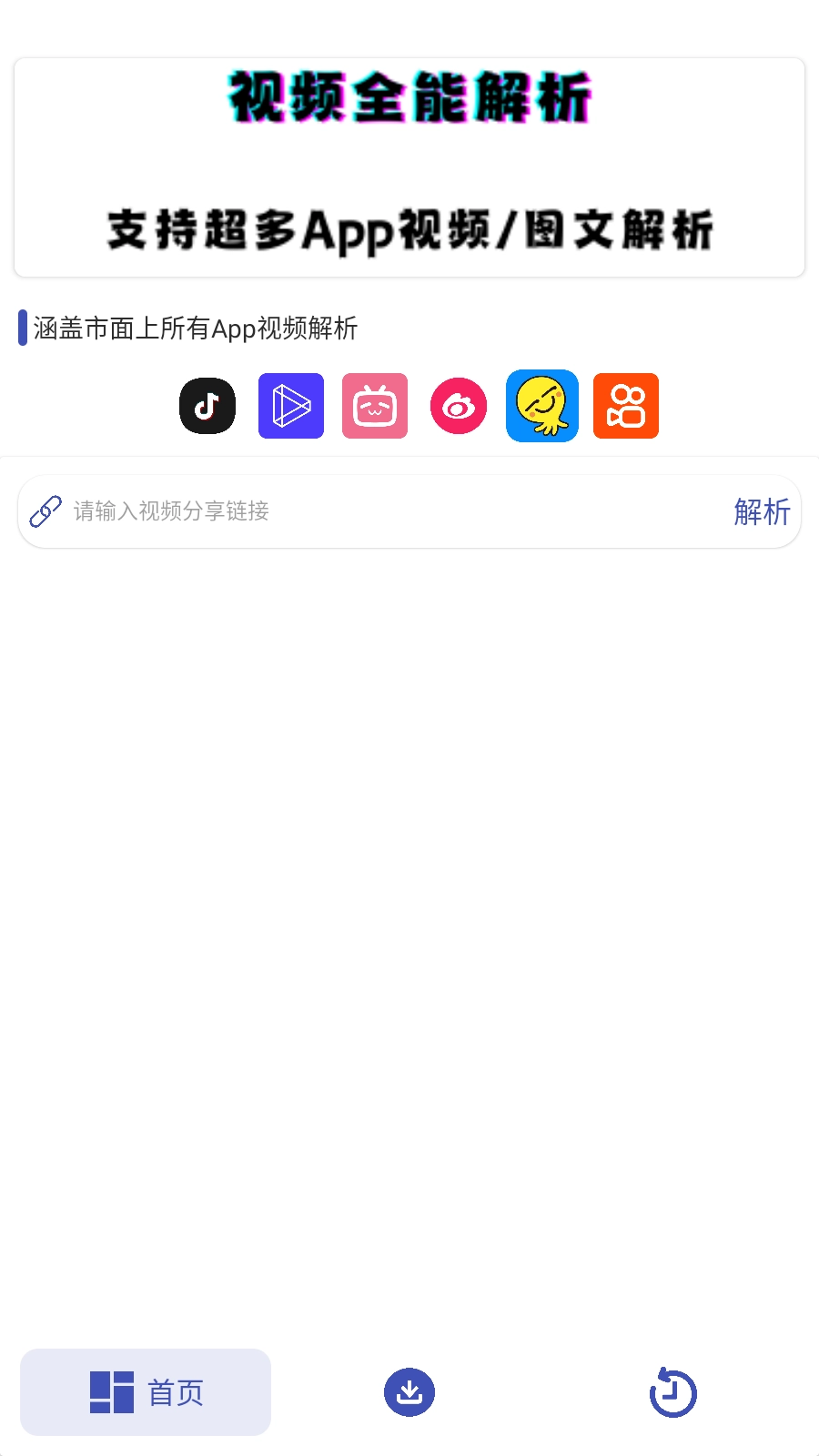Screen dimensions: 819x1456
Task: Click the 涵盖市面上所有App视频解析 heading
Action: (x=196, y=329)
